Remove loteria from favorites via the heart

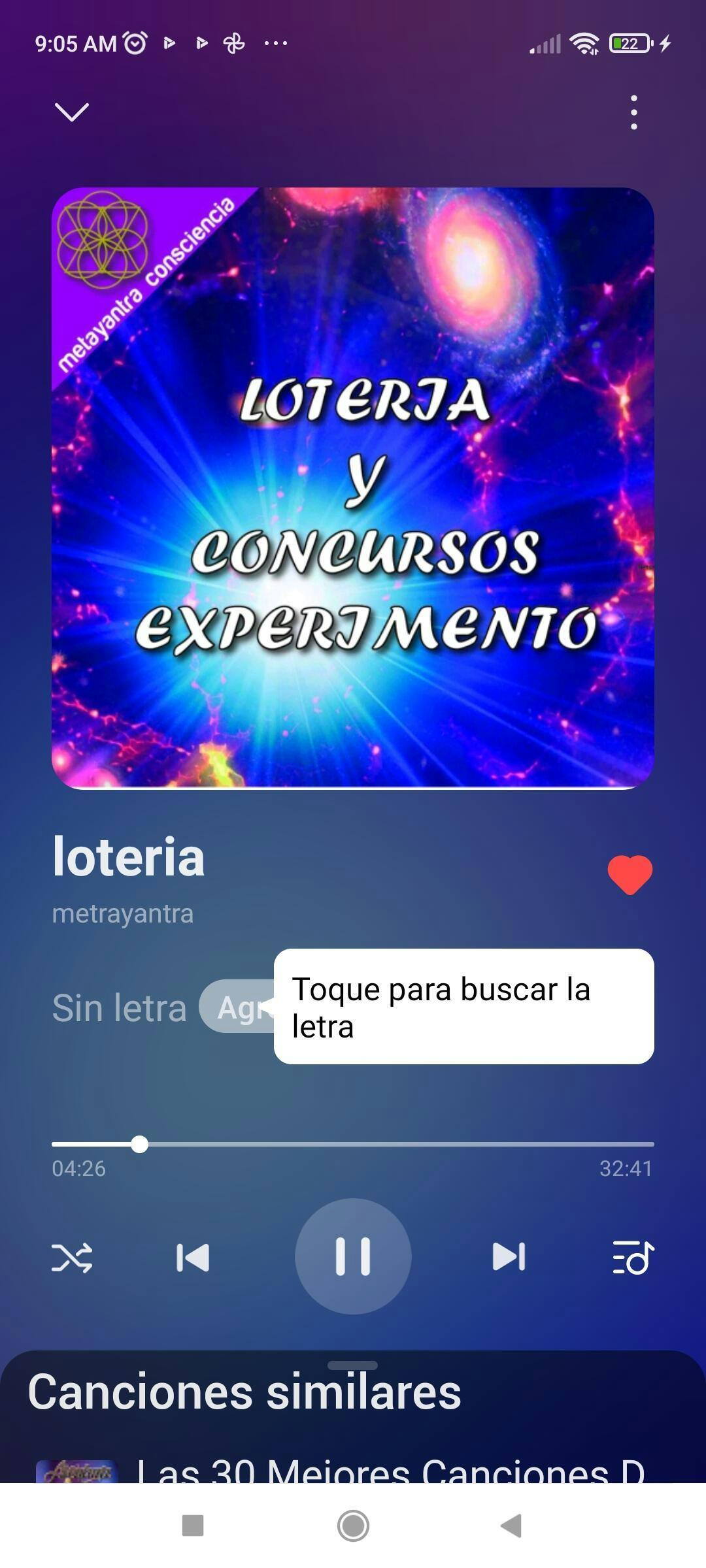pyautogui.click(x=630, y=875)
